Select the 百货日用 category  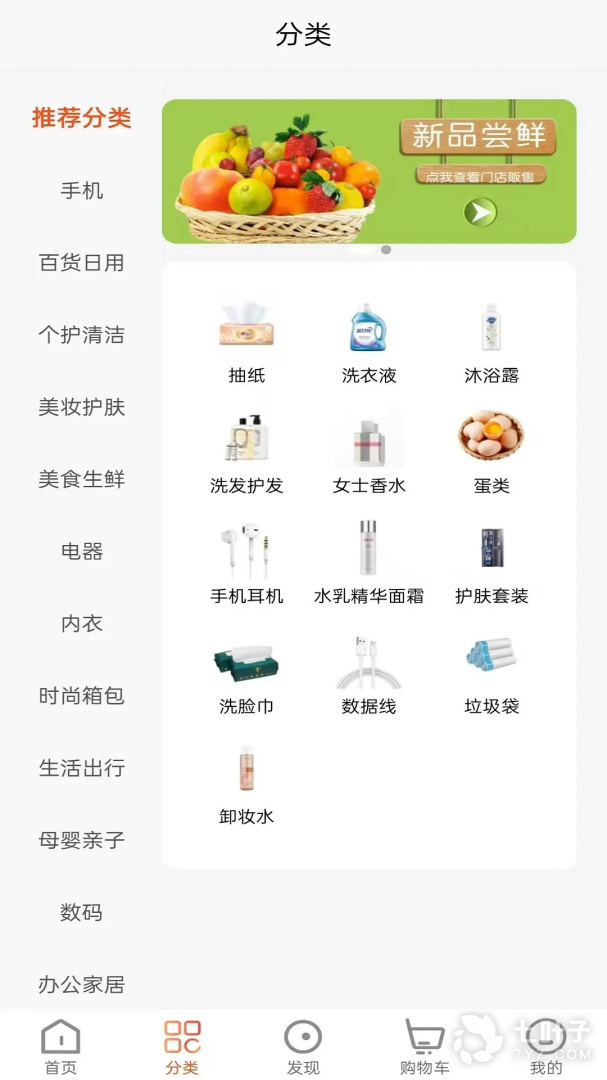(x=81, y=262)
